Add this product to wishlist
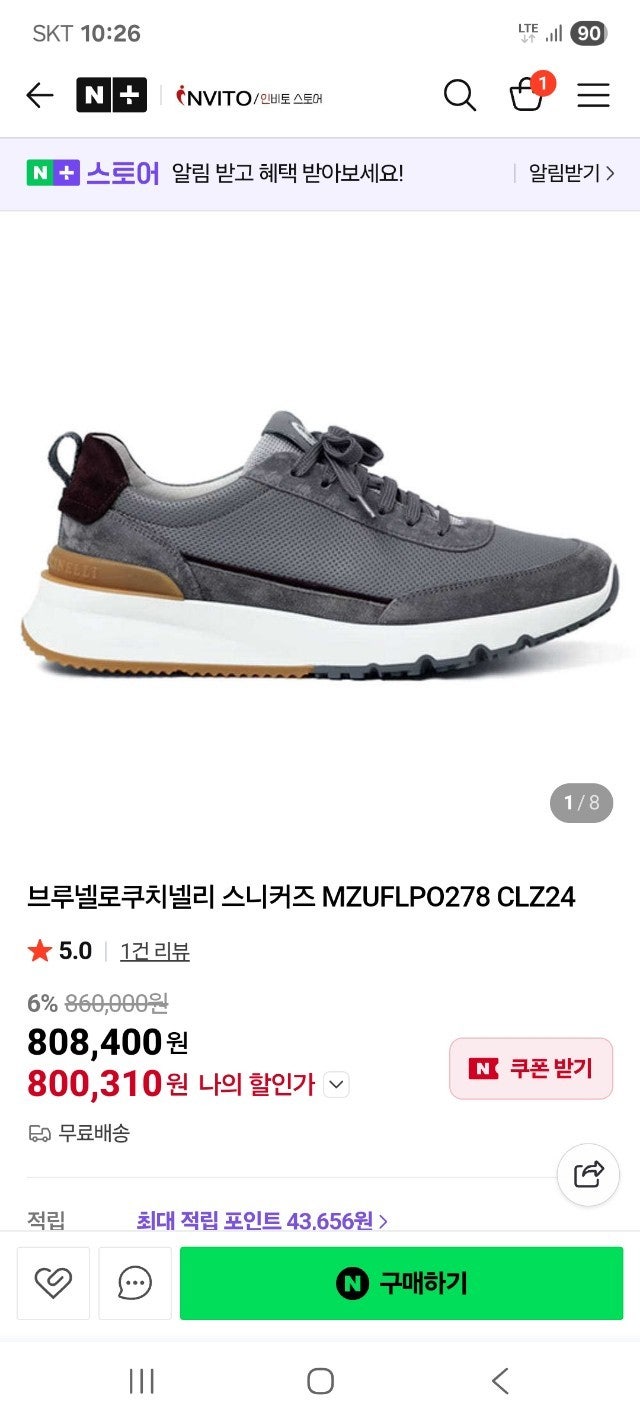The width and height of the screenshot is (640, 1422). tap(53, 1283)
